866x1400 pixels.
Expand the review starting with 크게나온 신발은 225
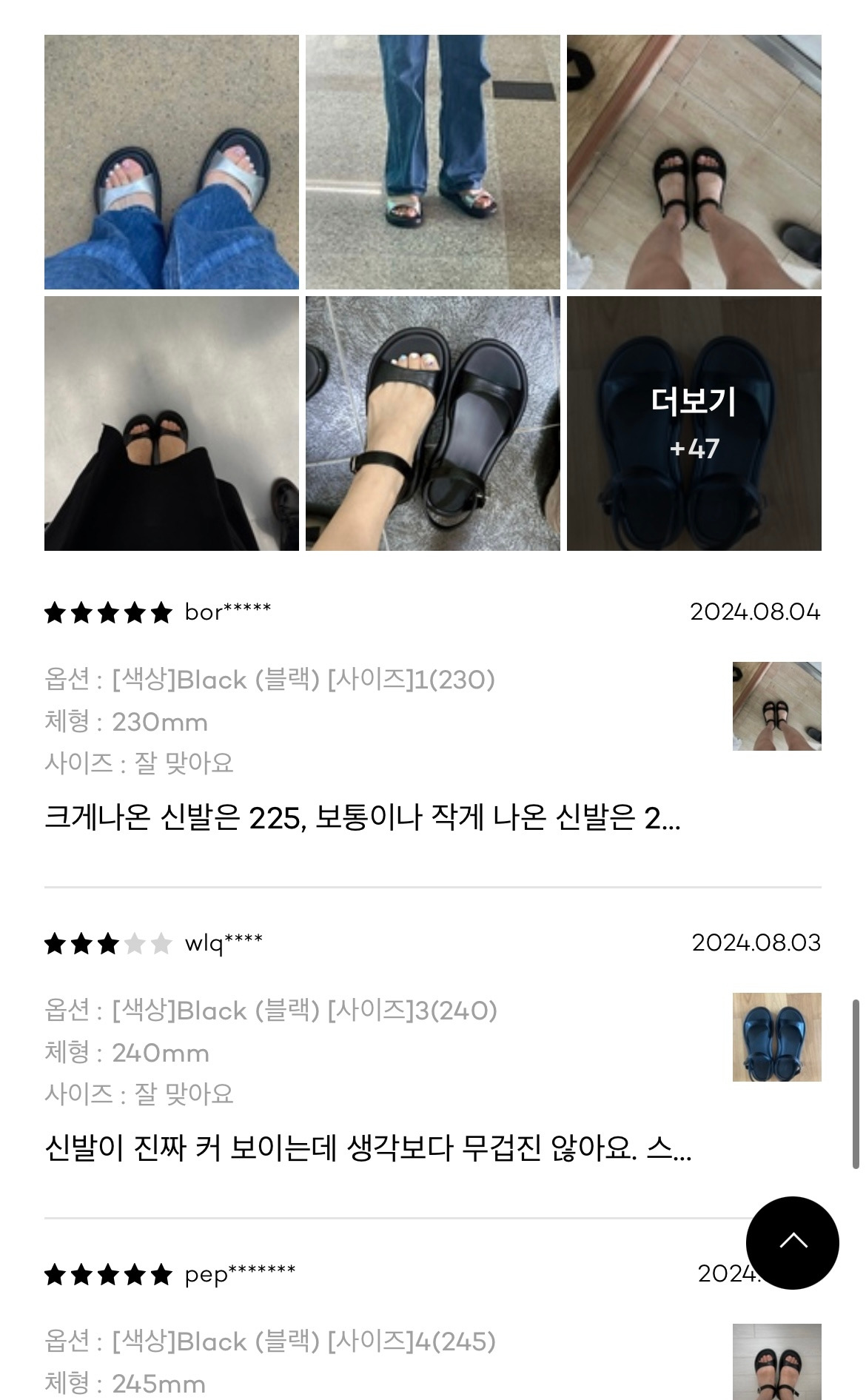pyautogui.click(x=363, y=818)
